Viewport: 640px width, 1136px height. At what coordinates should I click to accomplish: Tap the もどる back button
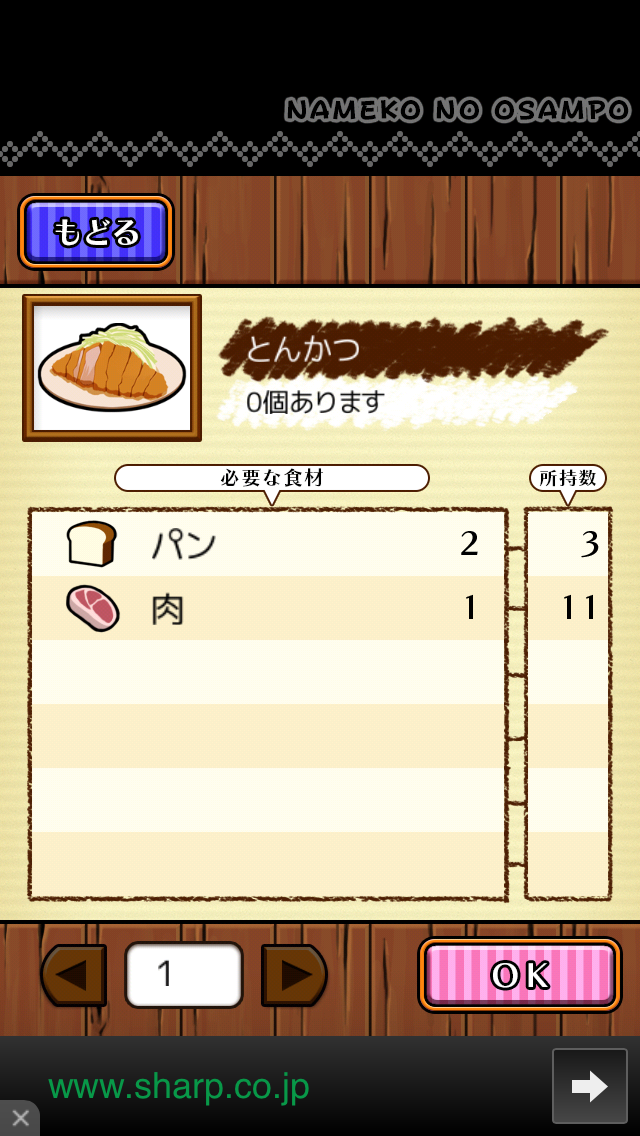[96, 232]
